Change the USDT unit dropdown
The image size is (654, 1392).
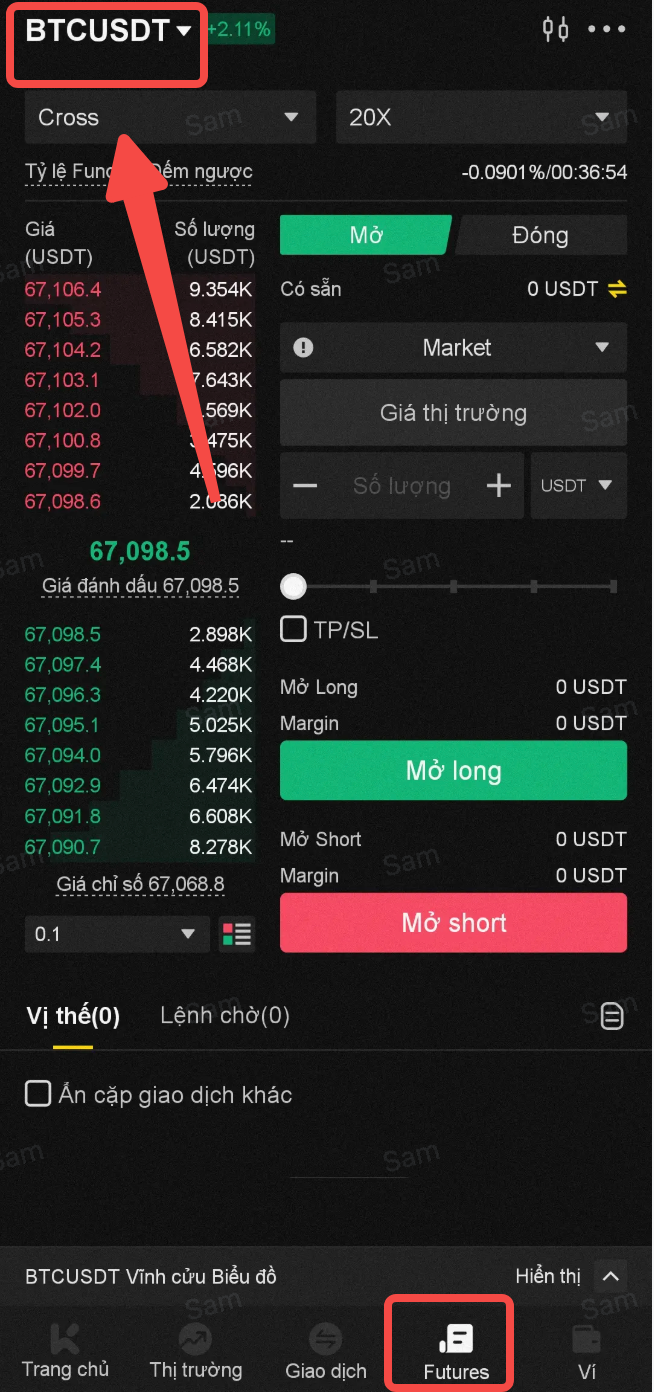(x=577, y=486)
